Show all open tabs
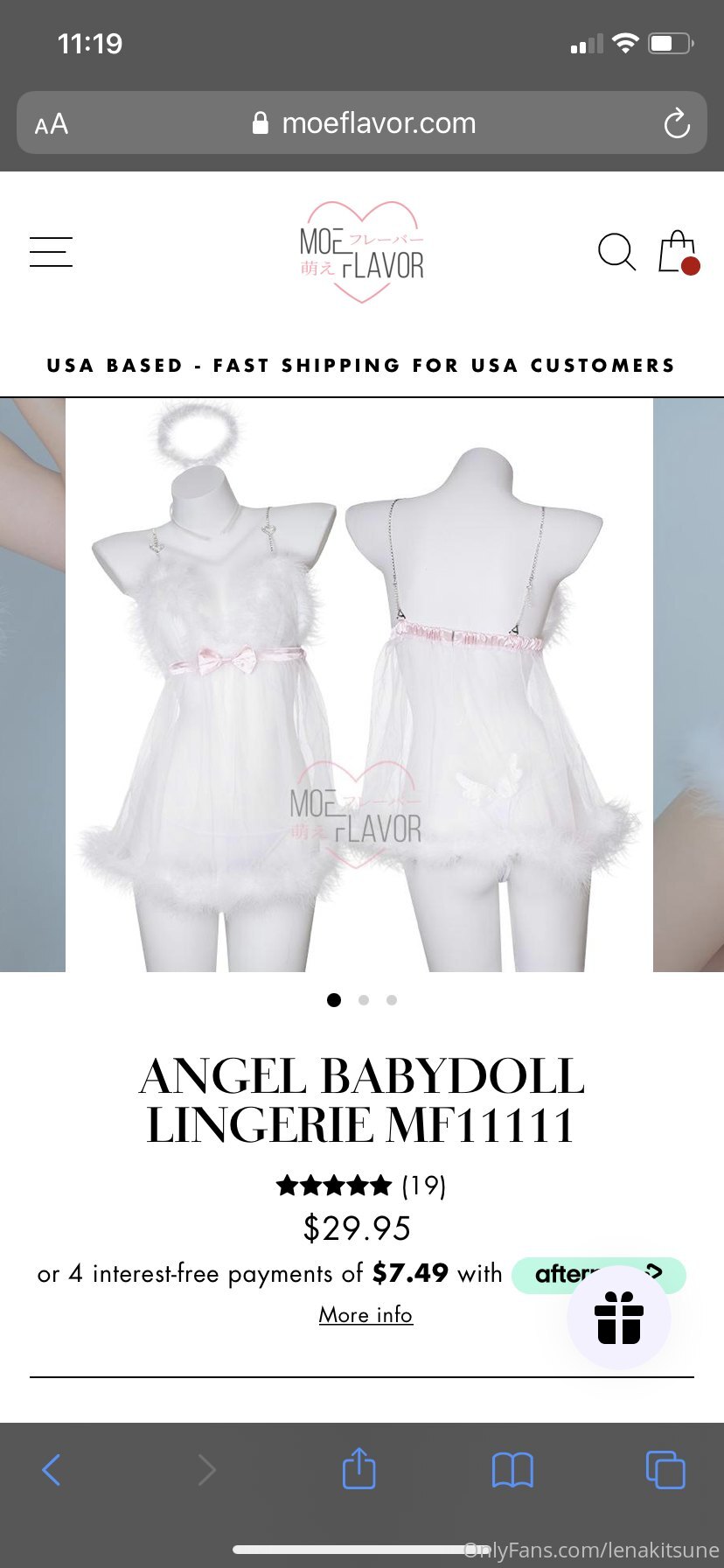This screenshot has height=1568, width=724. tap(665, 1470)
